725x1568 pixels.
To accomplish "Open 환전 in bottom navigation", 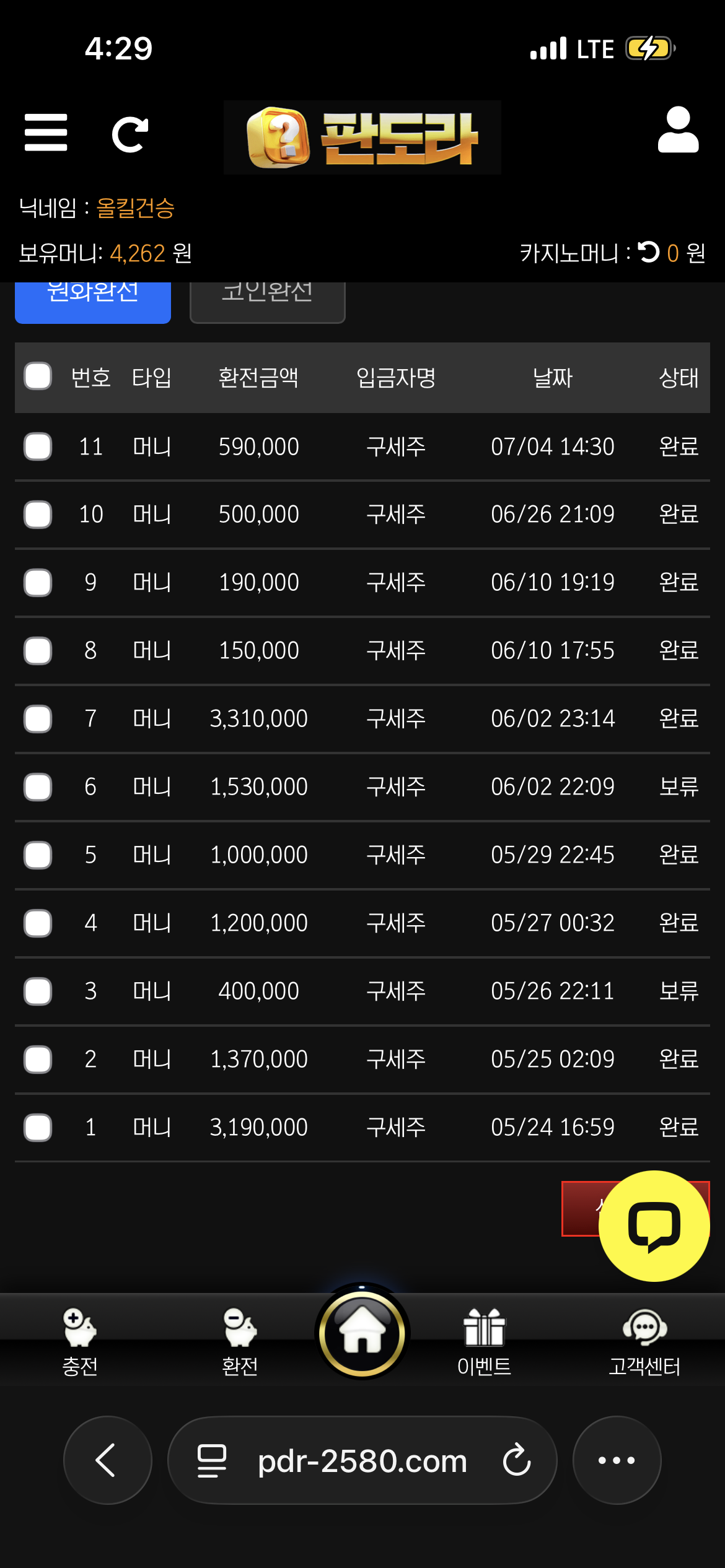I will point(240,1342).
